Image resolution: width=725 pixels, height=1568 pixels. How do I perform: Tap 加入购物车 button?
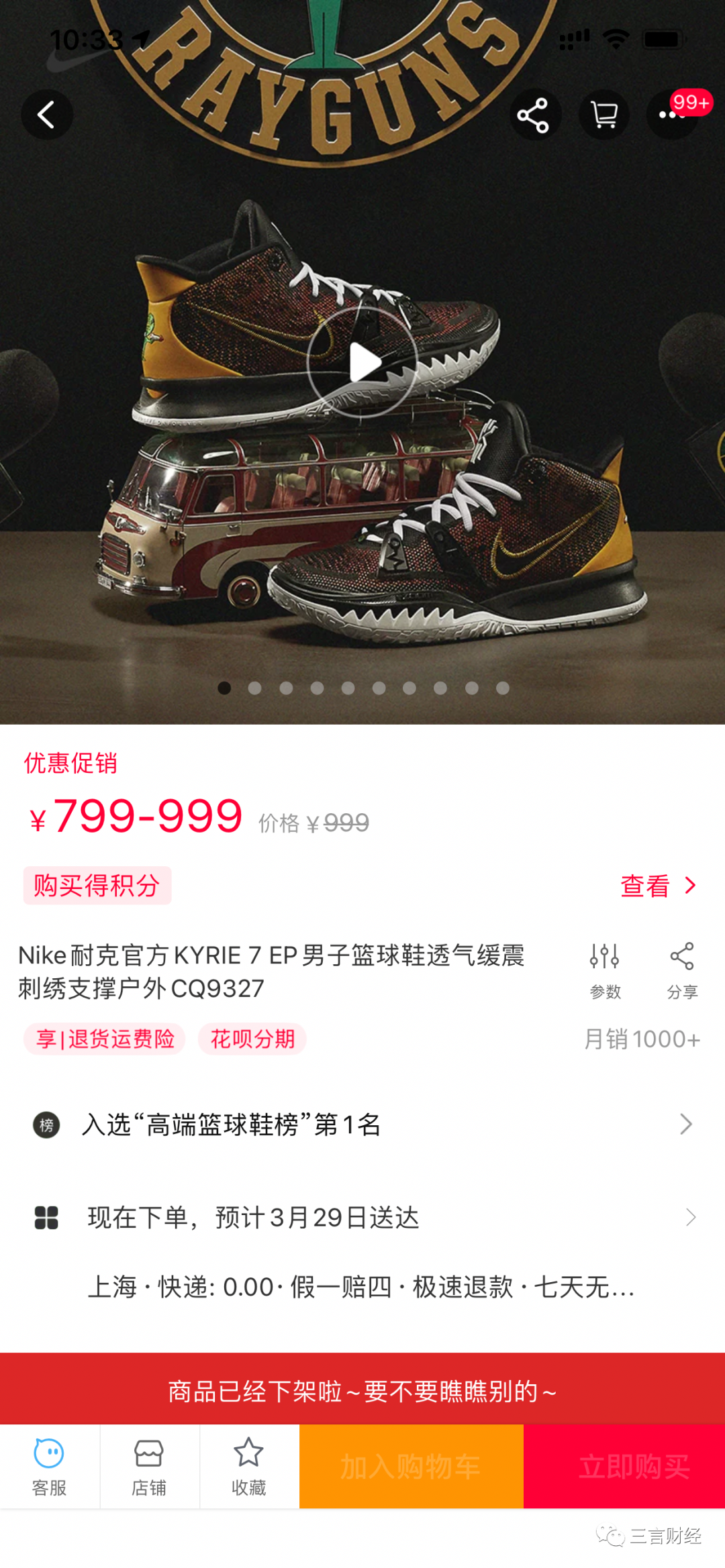[x=411, y=1467]
